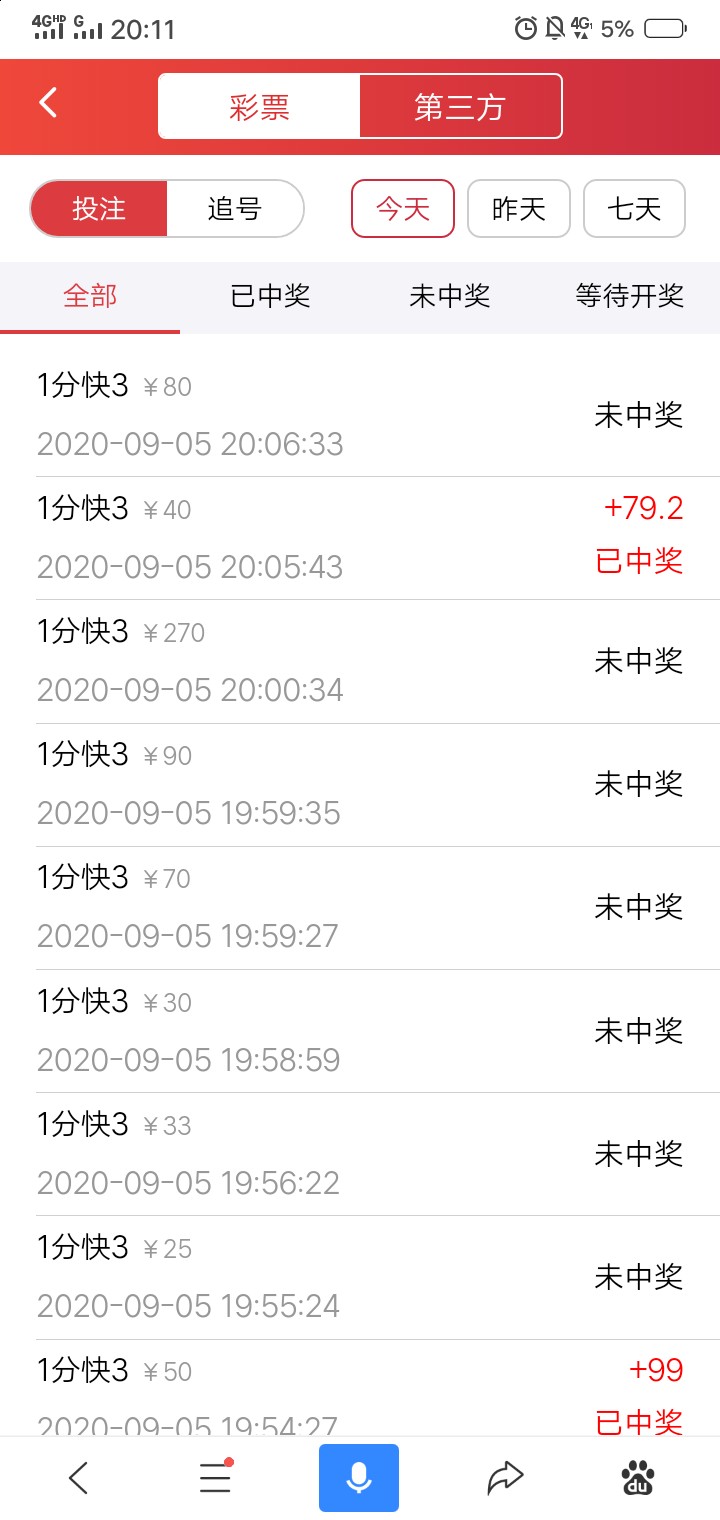Screen dimensions: 720x1520
Task: Open the browser menu icon
Action: 216,1476
